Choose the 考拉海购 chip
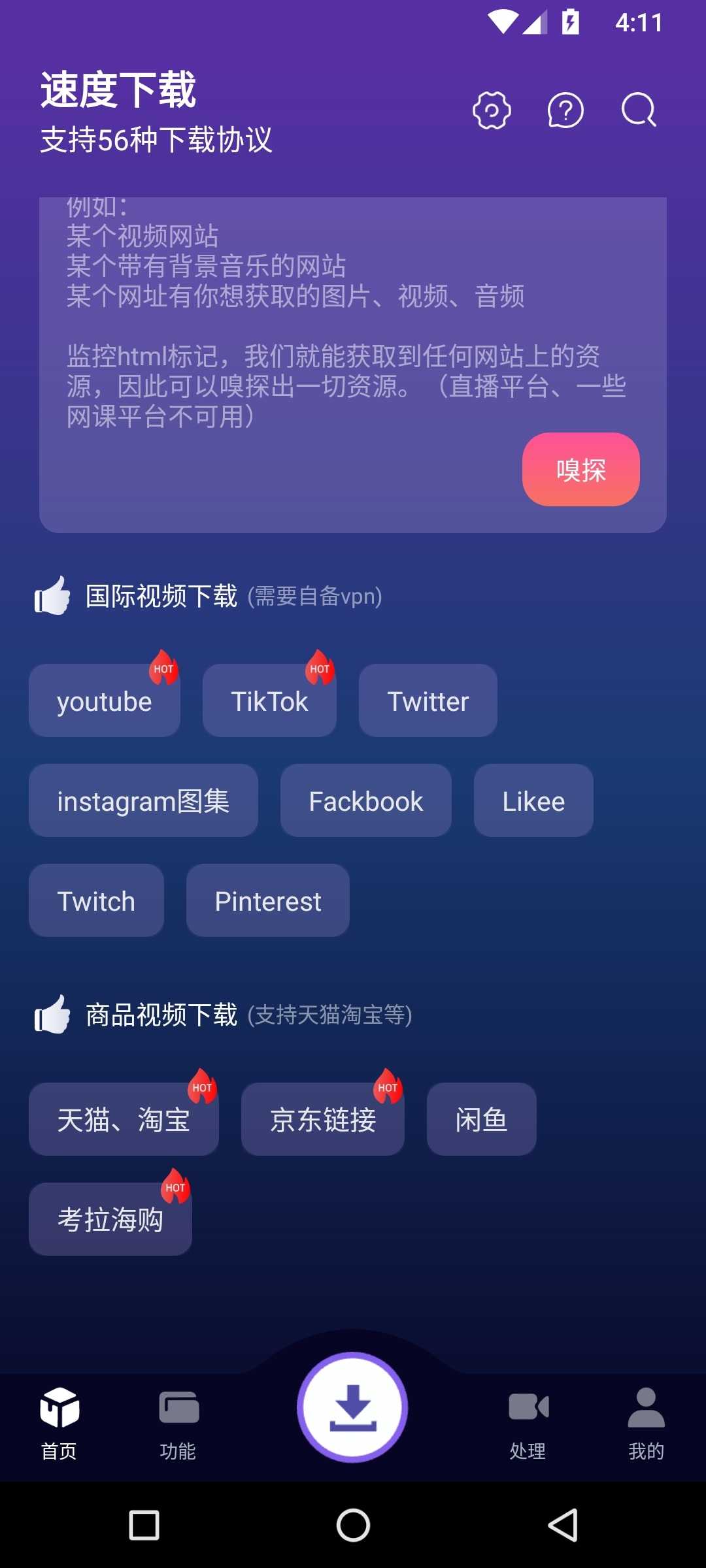 (110, 1220)
